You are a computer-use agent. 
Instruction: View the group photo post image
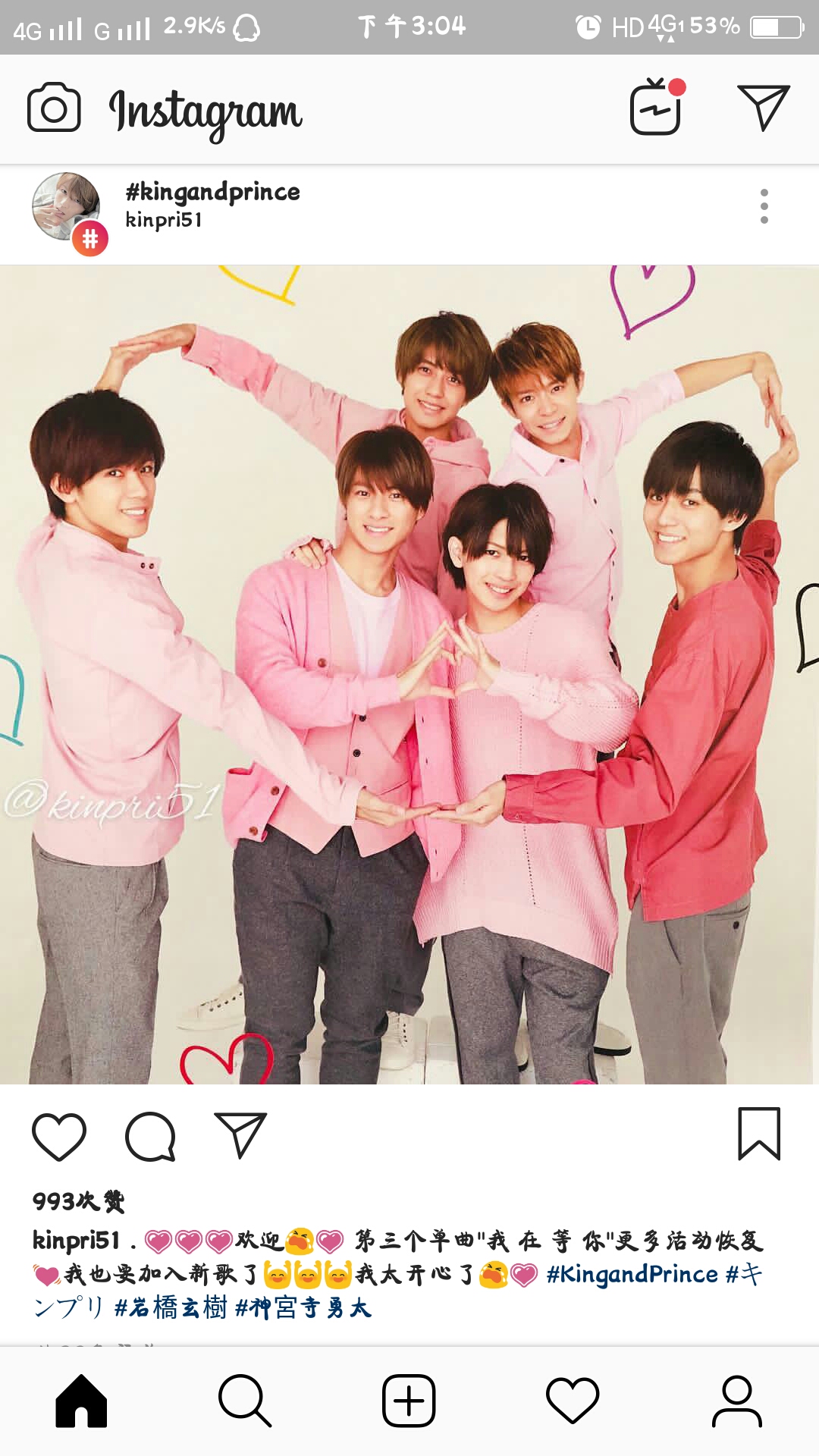pos(409,674)
